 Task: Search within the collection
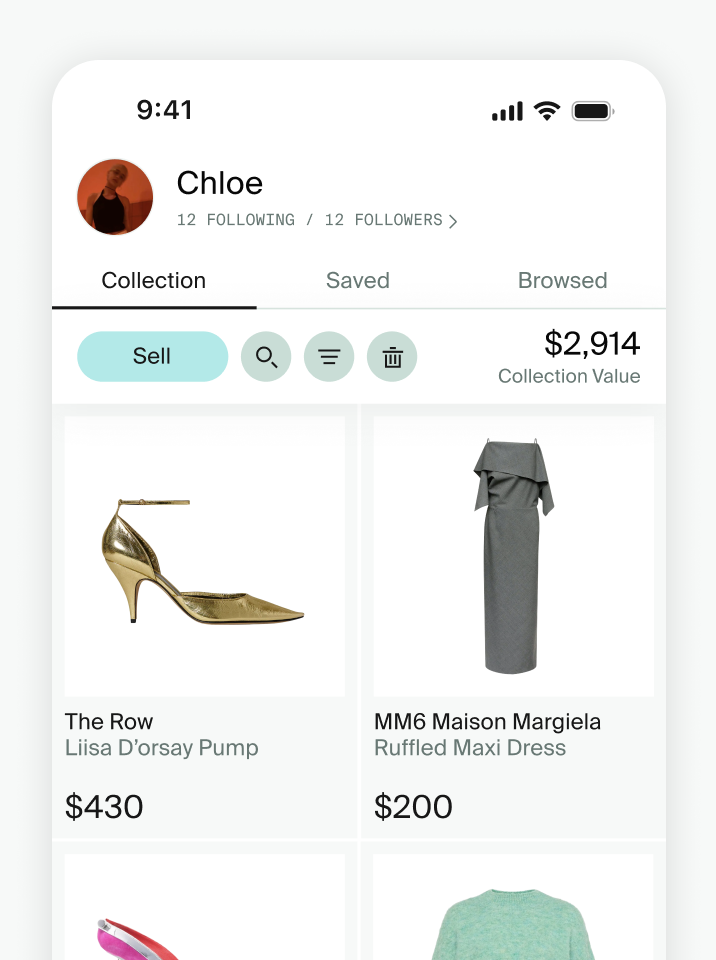pos(266,357)
